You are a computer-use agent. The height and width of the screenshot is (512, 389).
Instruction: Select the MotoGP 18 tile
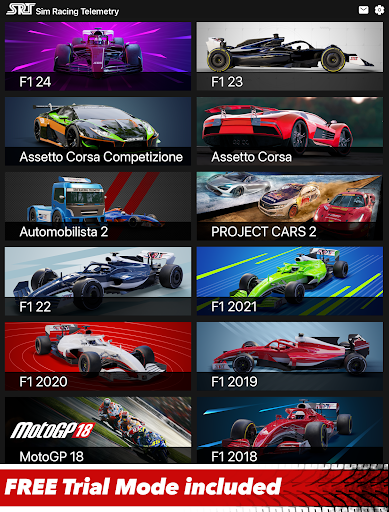98,430
